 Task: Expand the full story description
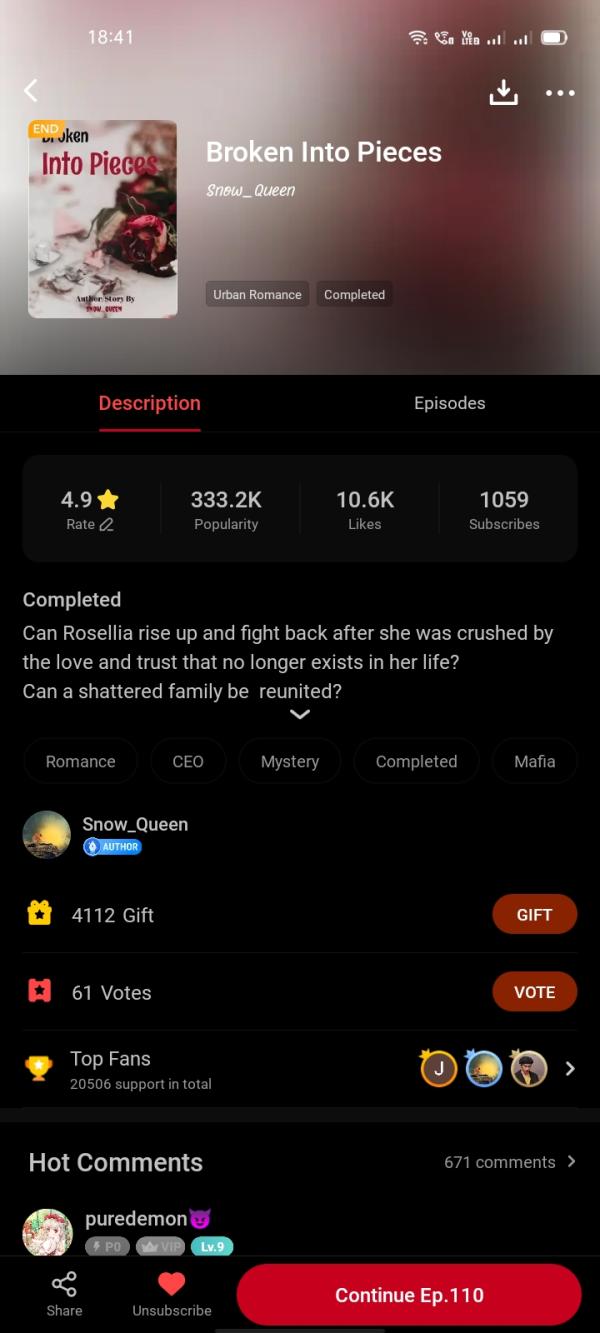pos(299,714)
